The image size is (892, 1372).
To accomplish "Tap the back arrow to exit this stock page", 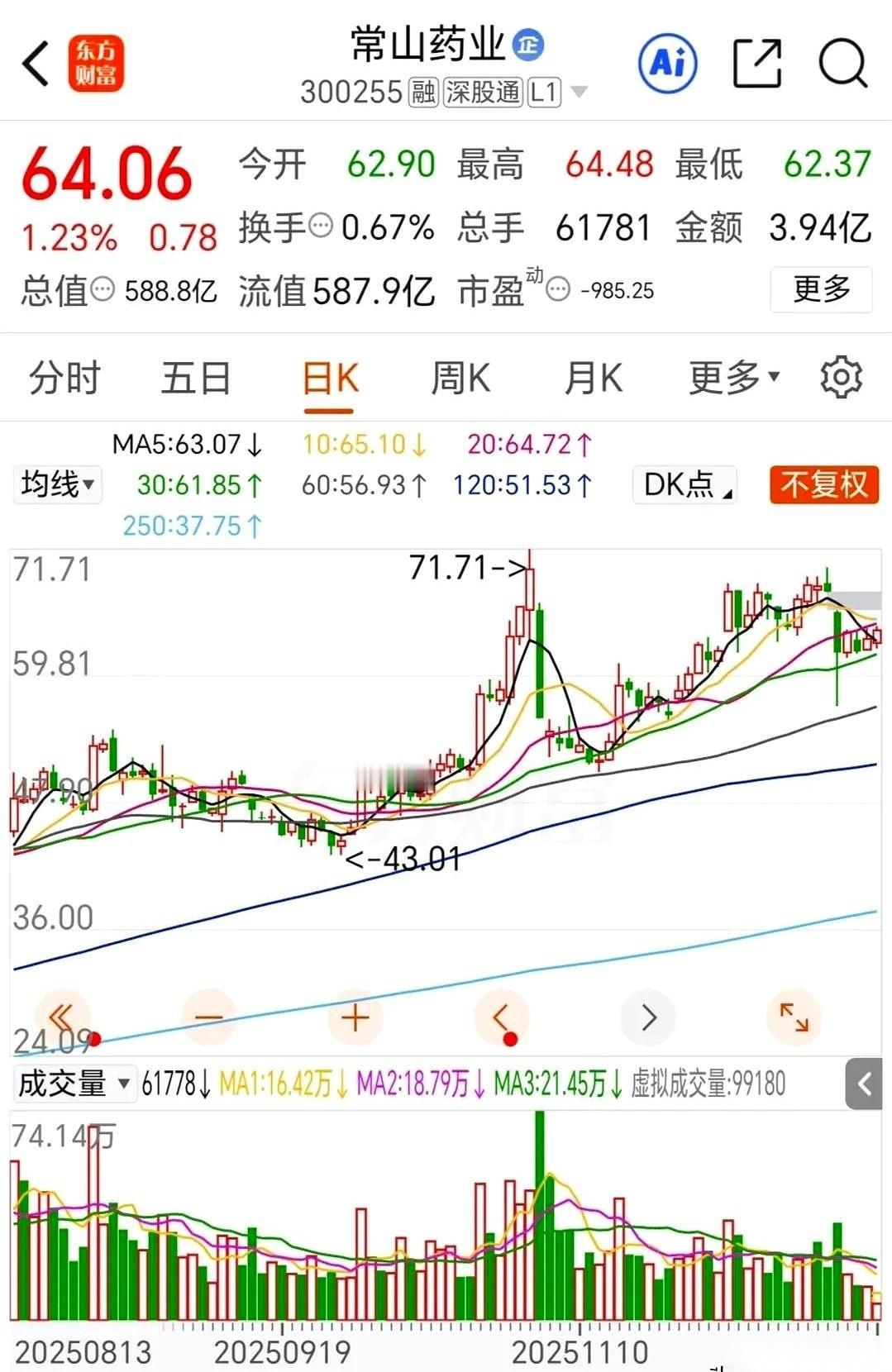I will tap(35, 63).
